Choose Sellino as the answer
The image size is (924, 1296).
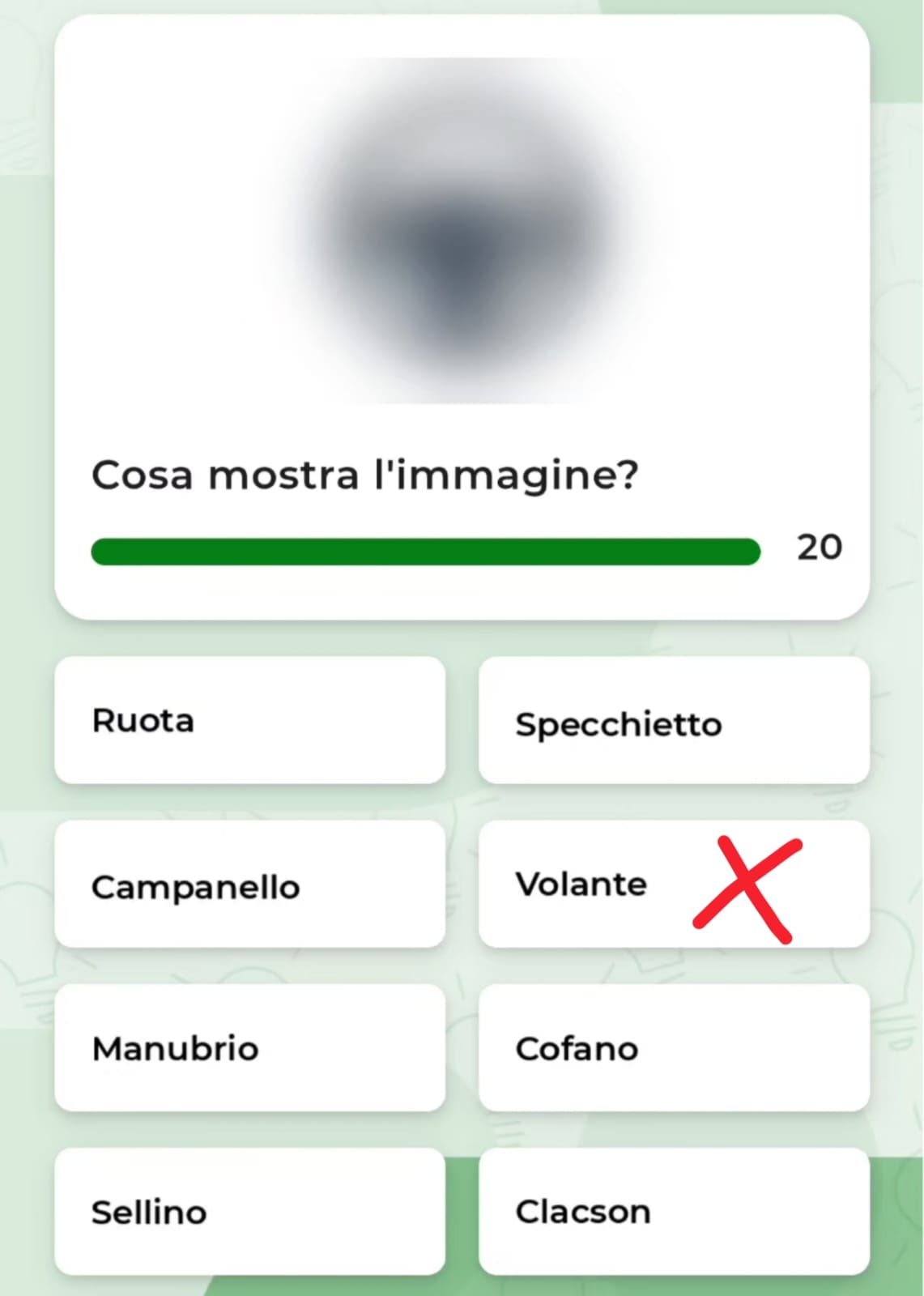(249, 1212)
